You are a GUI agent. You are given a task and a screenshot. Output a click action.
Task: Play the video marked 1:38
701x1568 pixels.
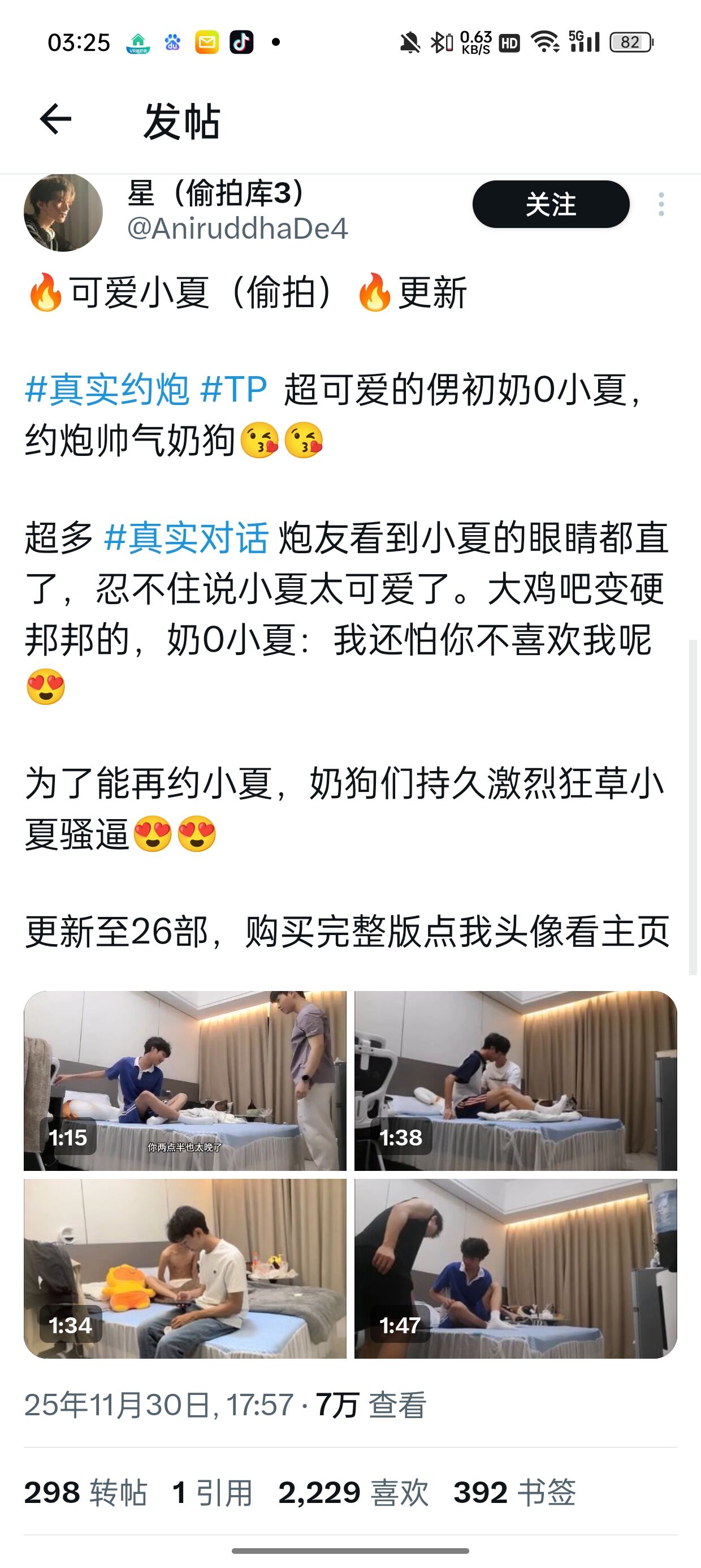pos(516,1080)
